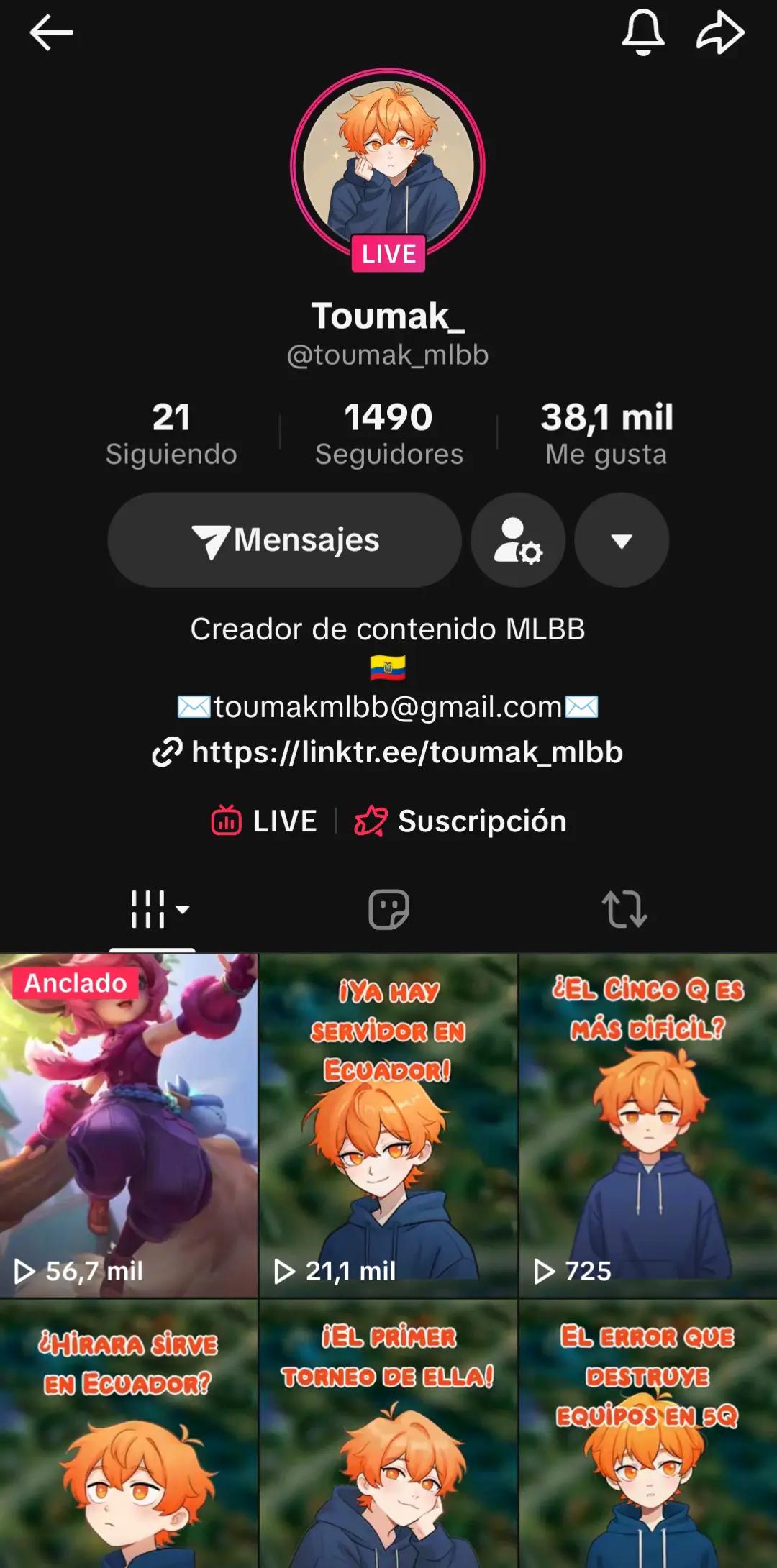The height and width of the screenshot is (1568, 777).
Task: Open video '¿Hirara sirve en Ecuador?'
Action: (x=129, y=1433)
